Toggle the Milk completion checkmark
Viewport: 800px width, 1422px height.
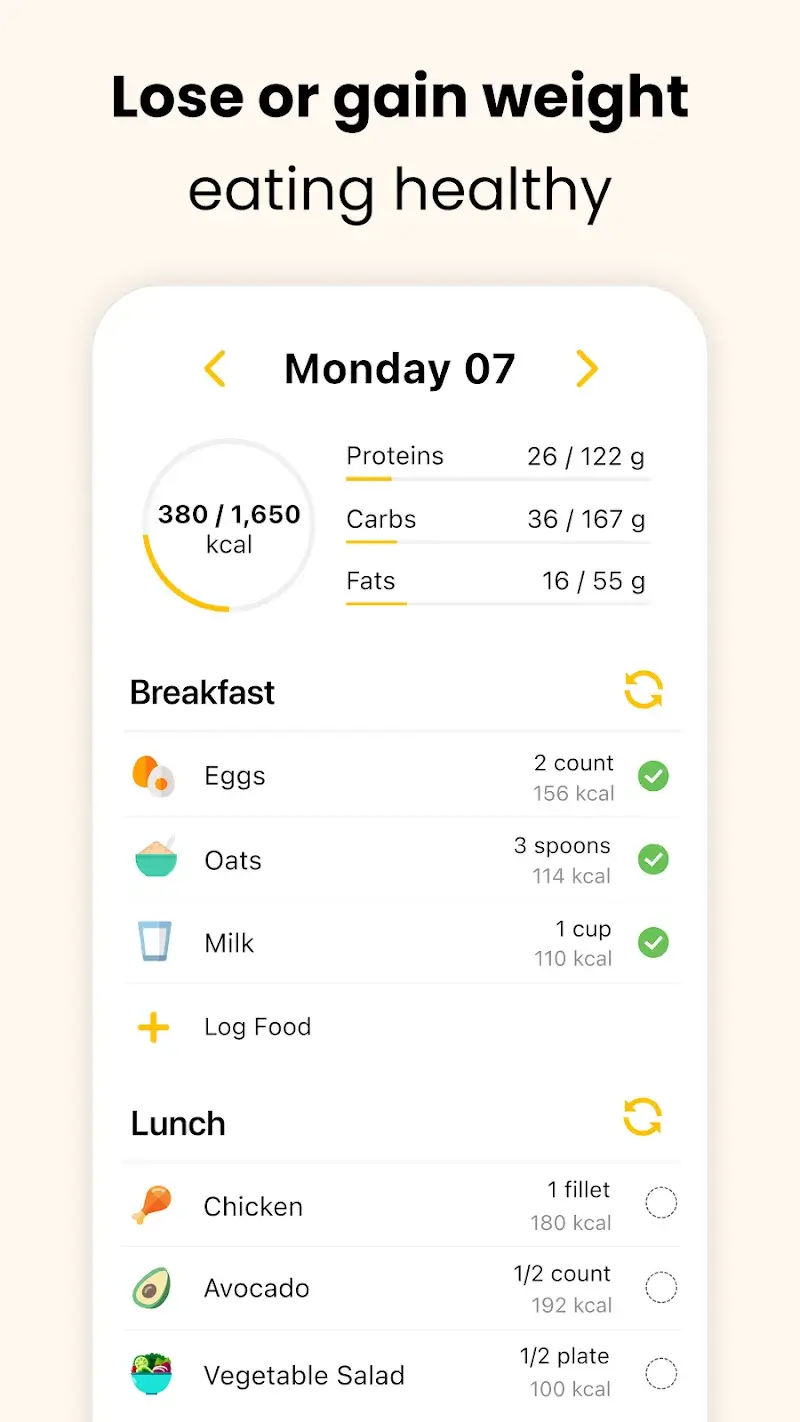pyautogui.click(x=653, y=942)
